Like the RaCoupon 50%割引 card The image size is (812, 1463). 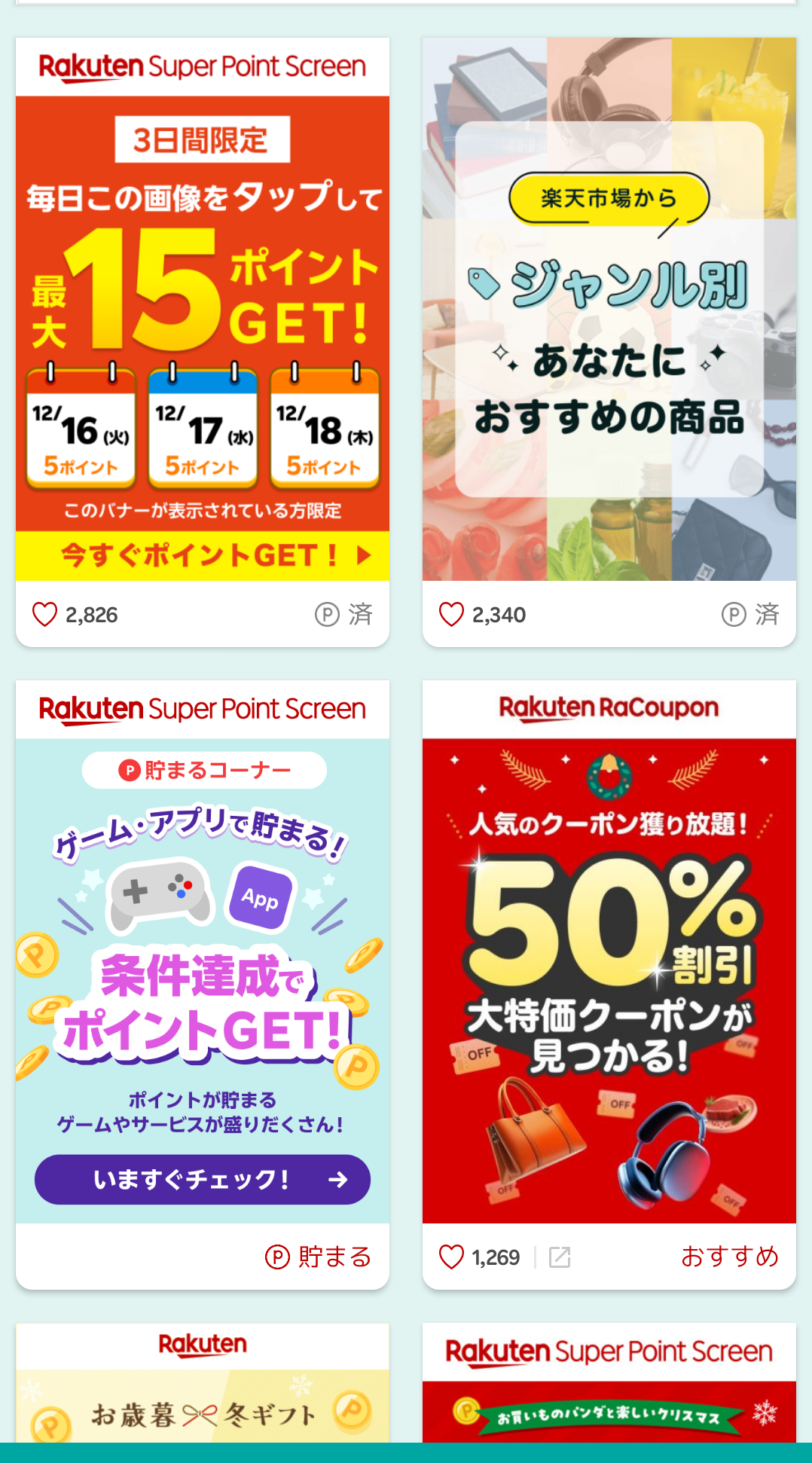pos(452,1257)
